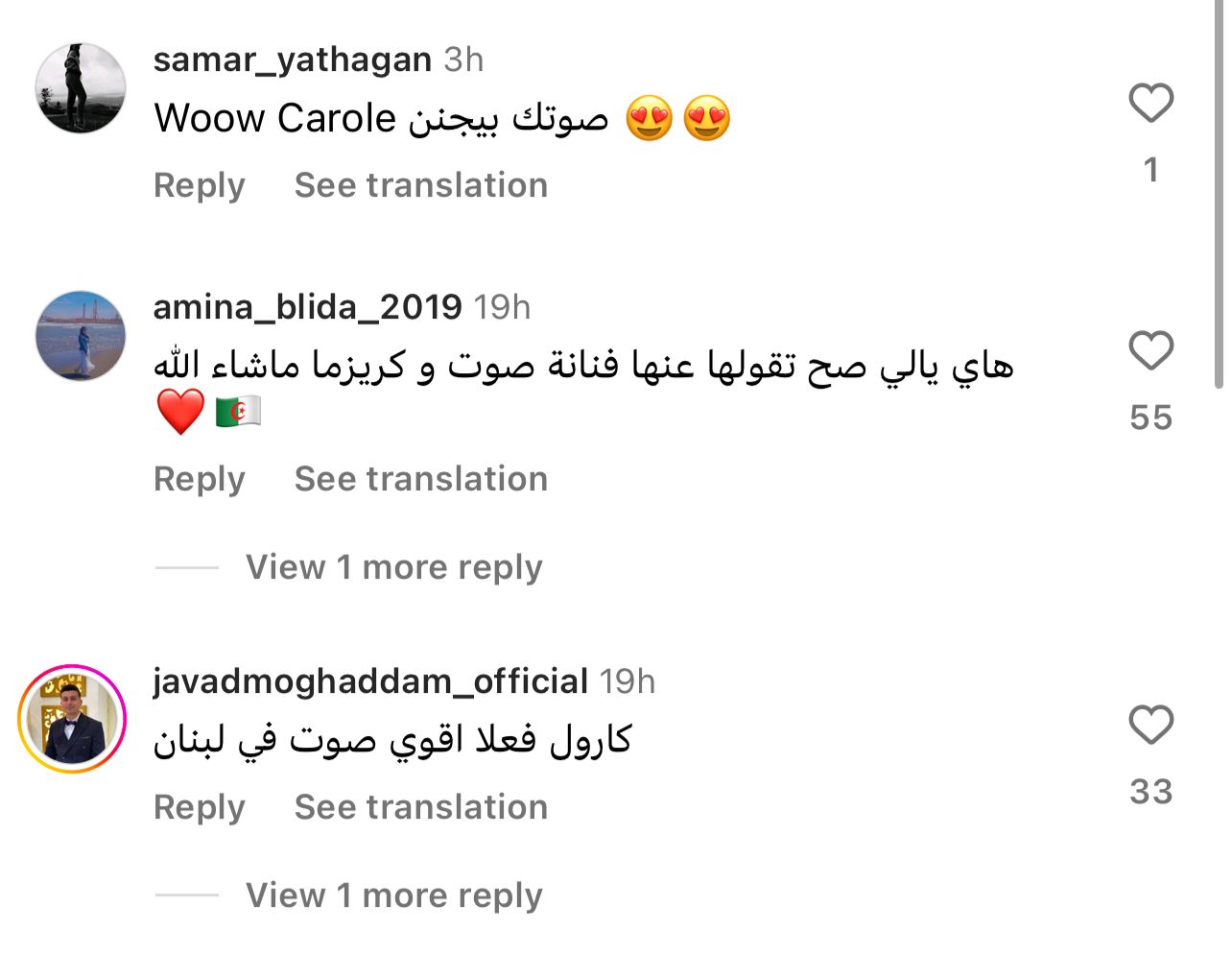Open javadmoghaddam_official's story avatar
1232x954 pixels.
coord(73,720)
